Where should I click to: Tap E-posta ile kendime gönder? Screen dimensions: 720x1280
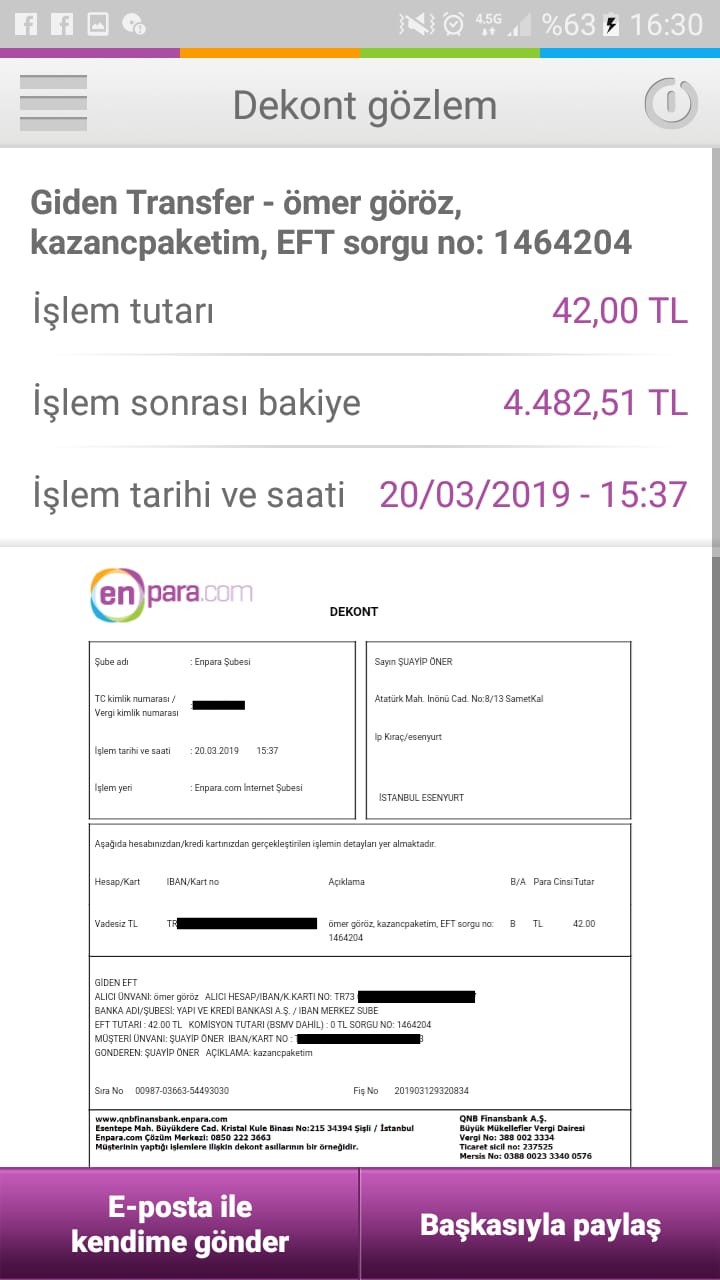point(179,1224)
